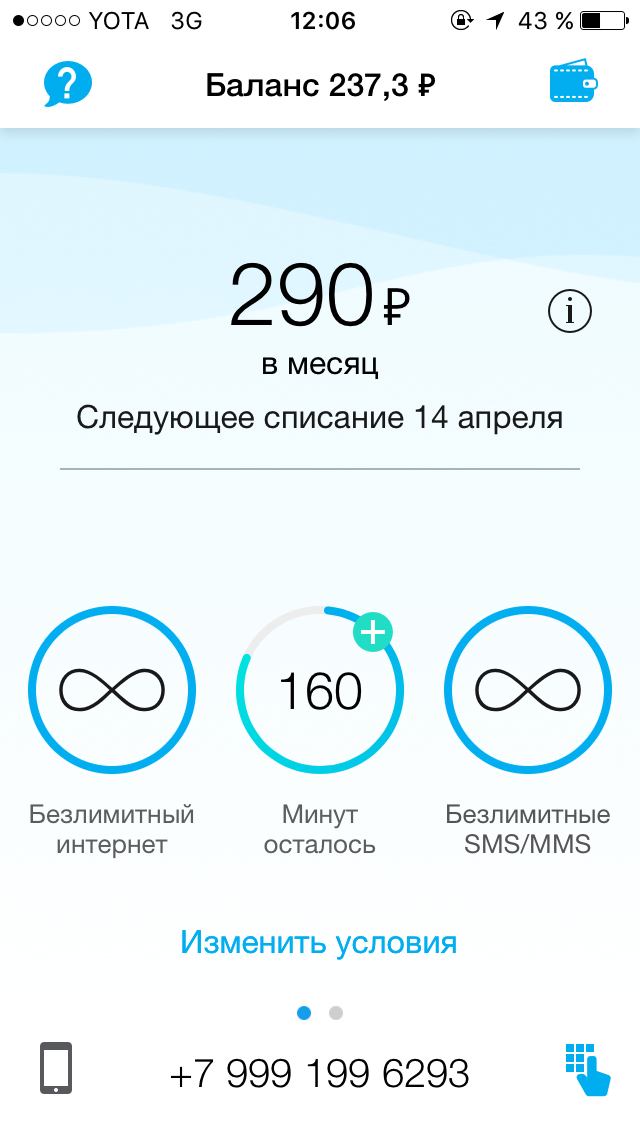Viewport: 640px width, 1136px height.
Task: Go to the second page indicator dot
Action: (x=336, y=1013)
